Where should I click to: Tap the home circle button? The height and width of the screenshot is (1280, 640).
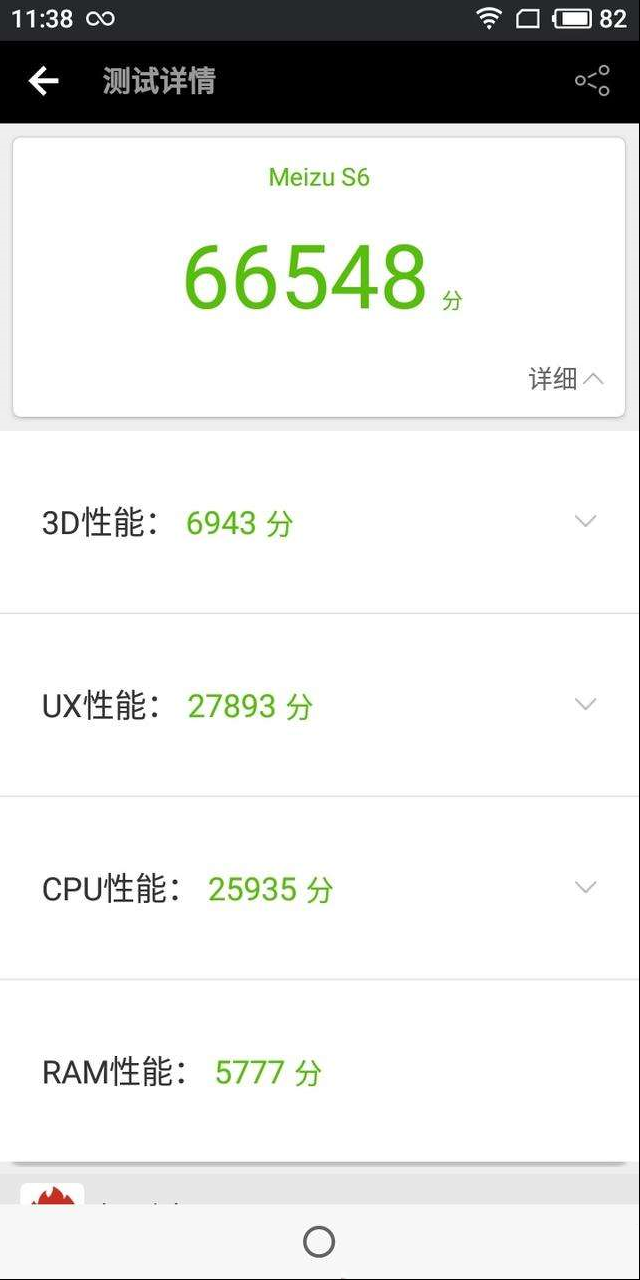(x=319, y=1242)
